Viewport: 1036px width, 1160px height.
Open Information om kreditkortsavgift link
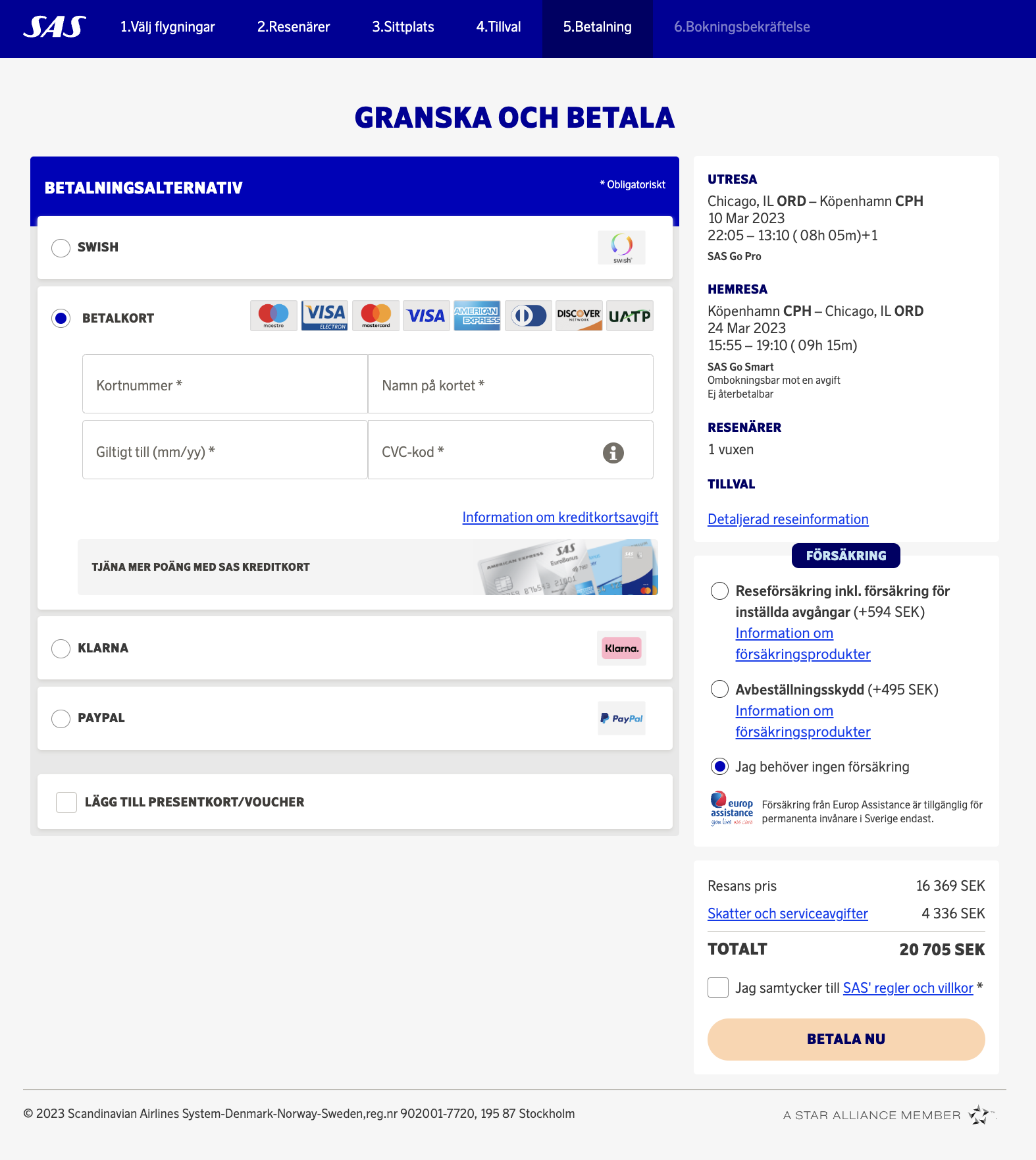pyautogui.click(x=560, y=517)
